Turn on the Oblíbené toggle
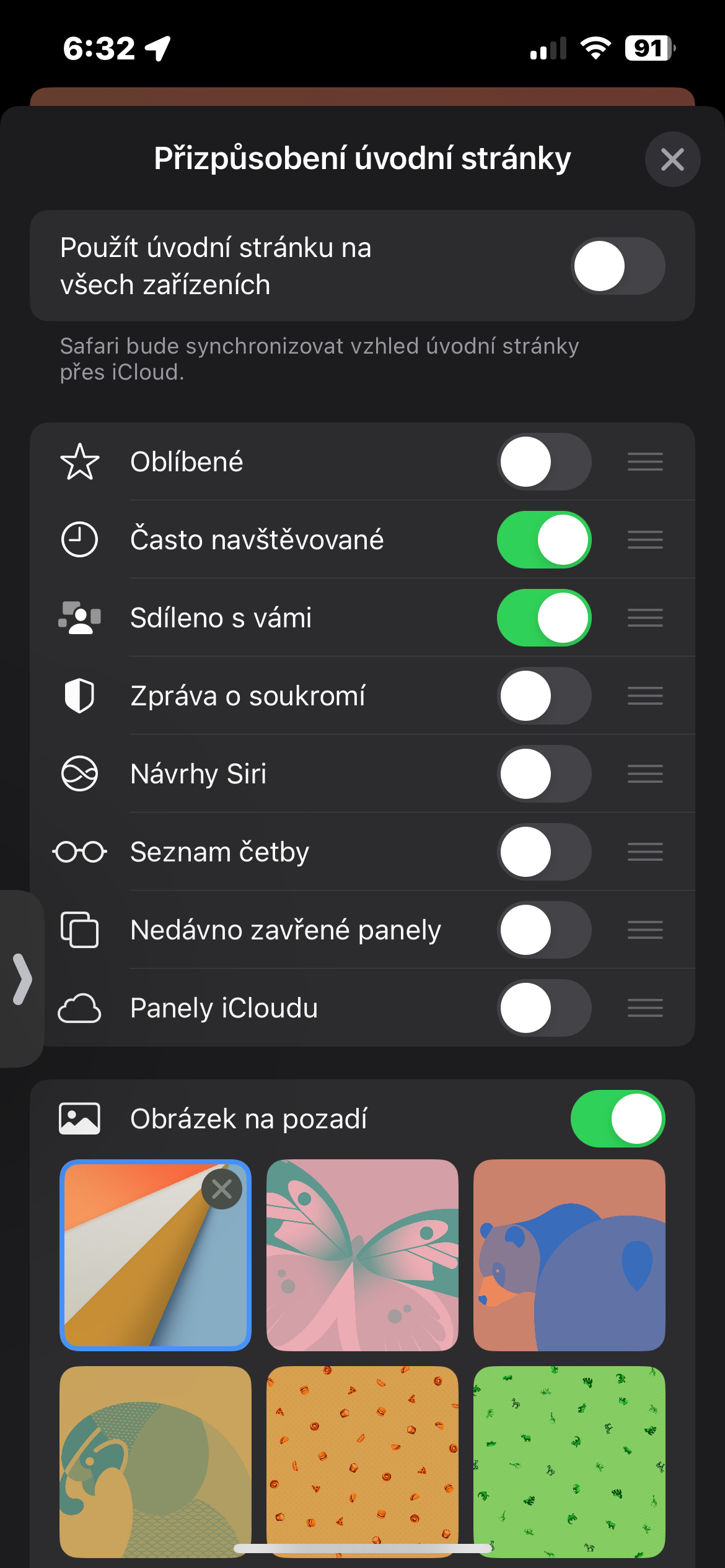Viewport: 725px width, 1568px height. pyautogui.click(x=544, y=462)
